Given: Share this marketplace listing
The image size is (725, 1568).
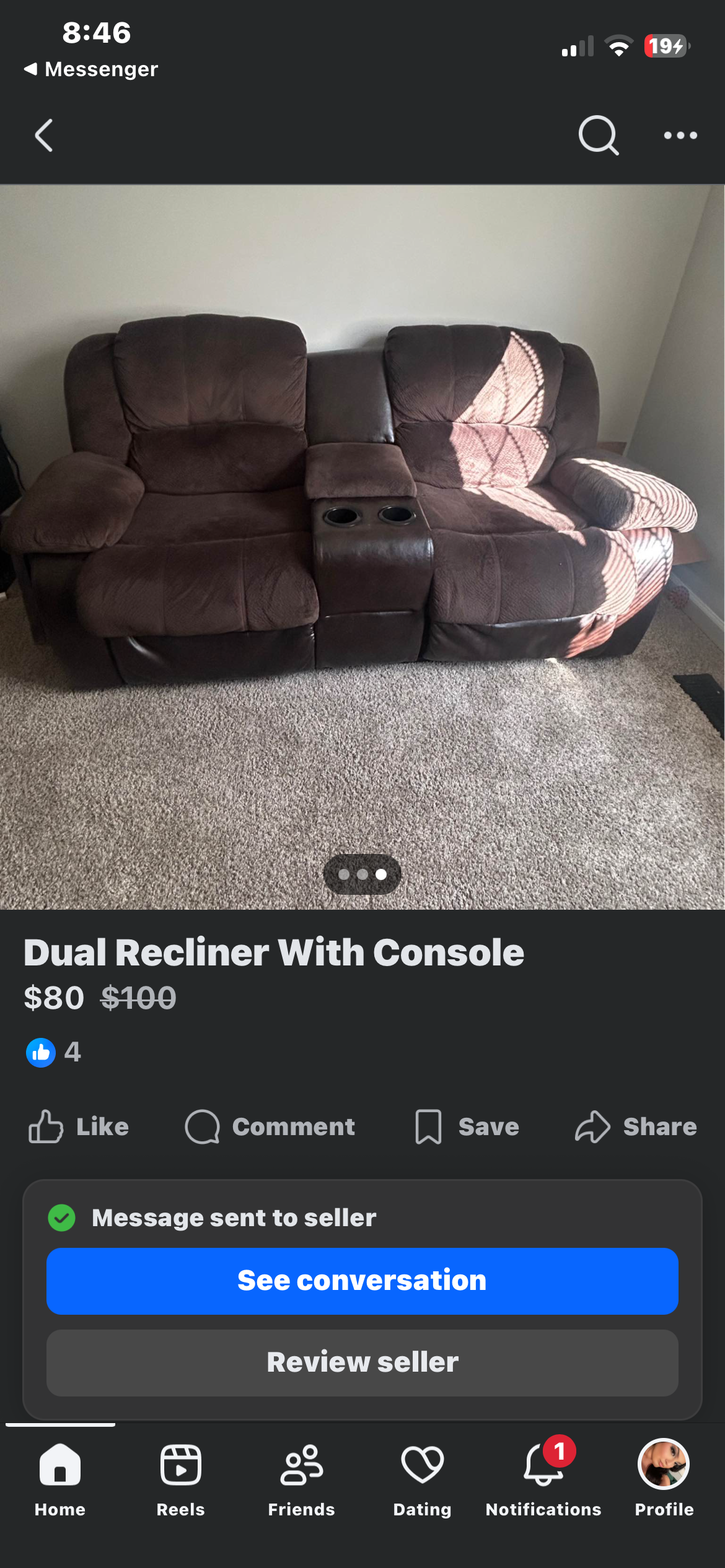Looking at the screenshot, I should [x=636, y=1126].
